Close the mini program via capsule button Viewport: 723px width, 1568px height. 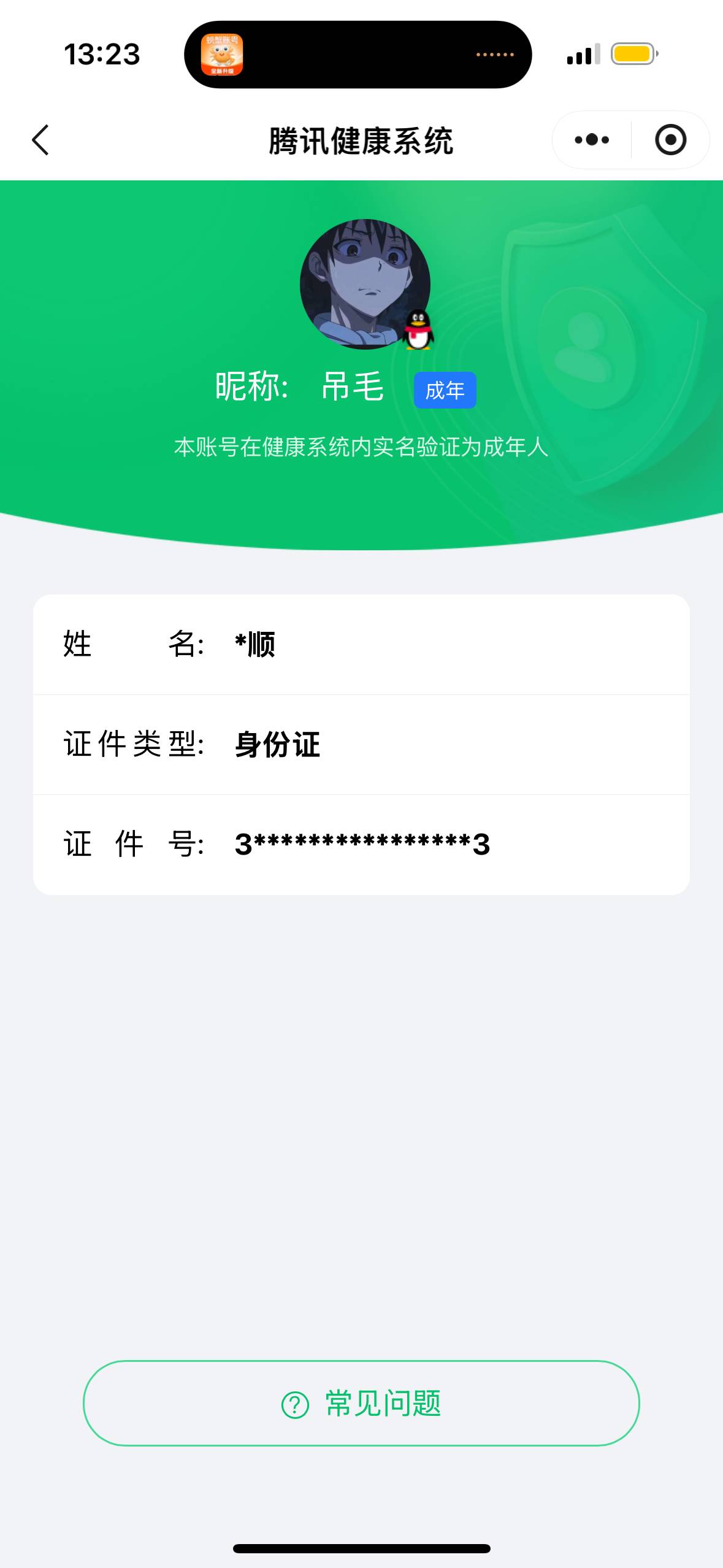(x=670, y=140)
